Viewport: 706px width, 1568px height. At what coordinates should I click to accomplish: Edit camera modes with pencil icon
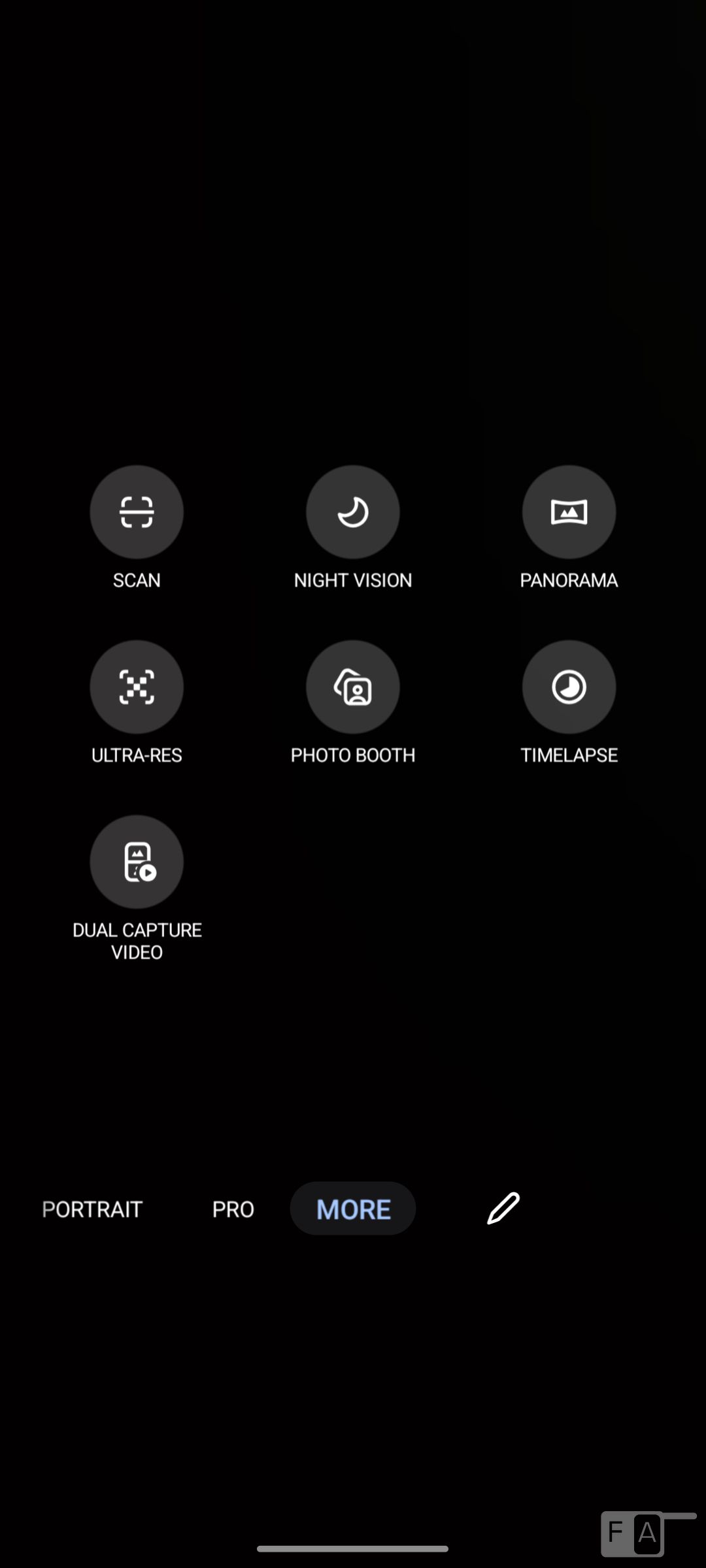(x=503, y=1208)
